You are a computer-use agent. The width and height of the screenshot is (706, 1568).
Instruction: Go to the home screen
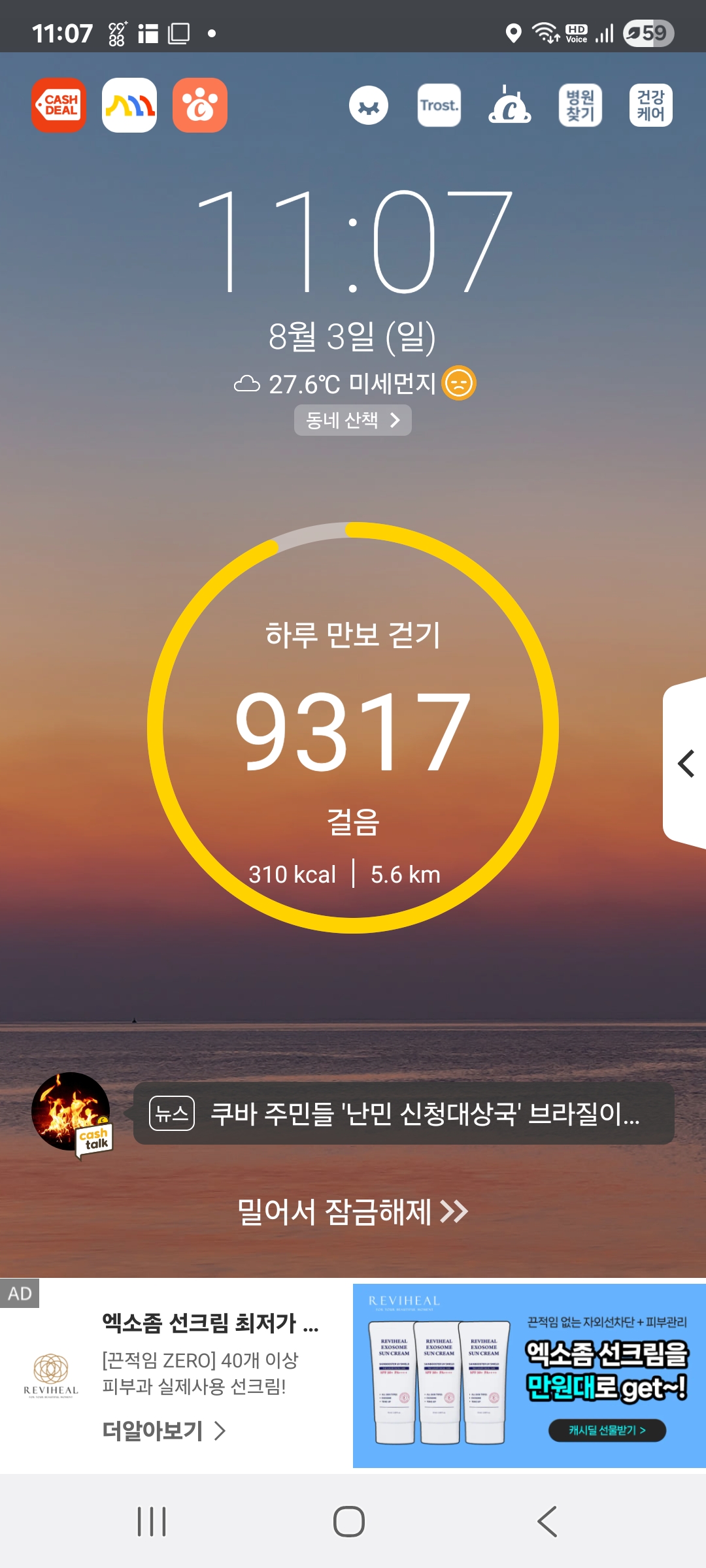pos(349,1522)
